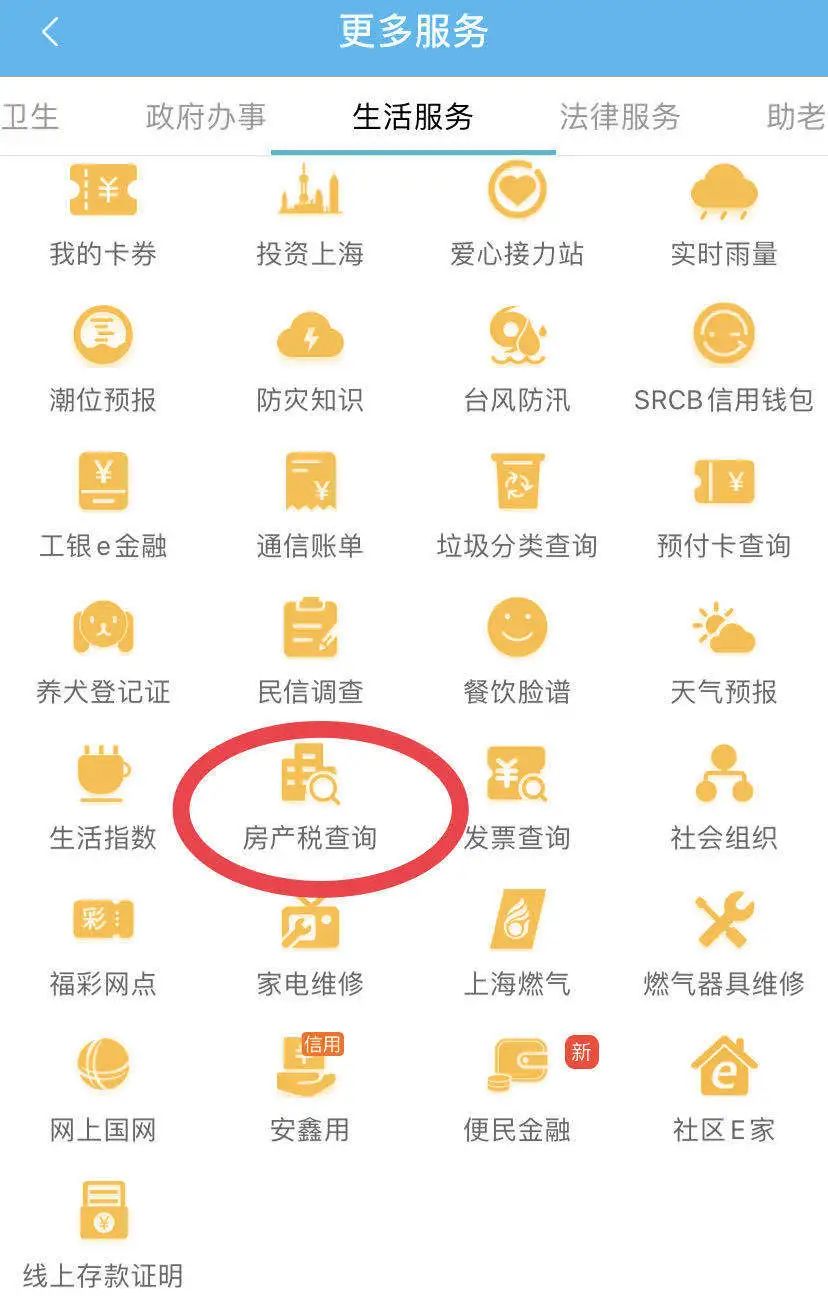Switch to the 政府办事 tab
This screenshot has width=828, height=1305.
[x=205, y=117]
